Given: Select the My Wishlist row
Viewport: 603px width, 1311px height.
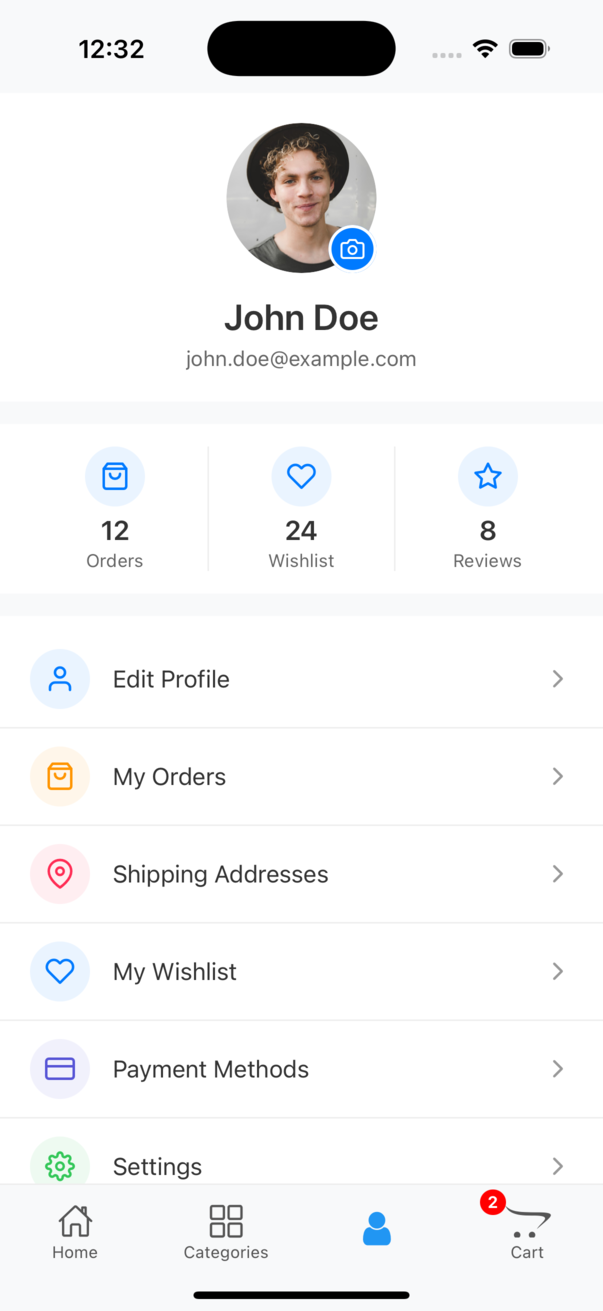Looking at the screenshot, I should 300,972.
